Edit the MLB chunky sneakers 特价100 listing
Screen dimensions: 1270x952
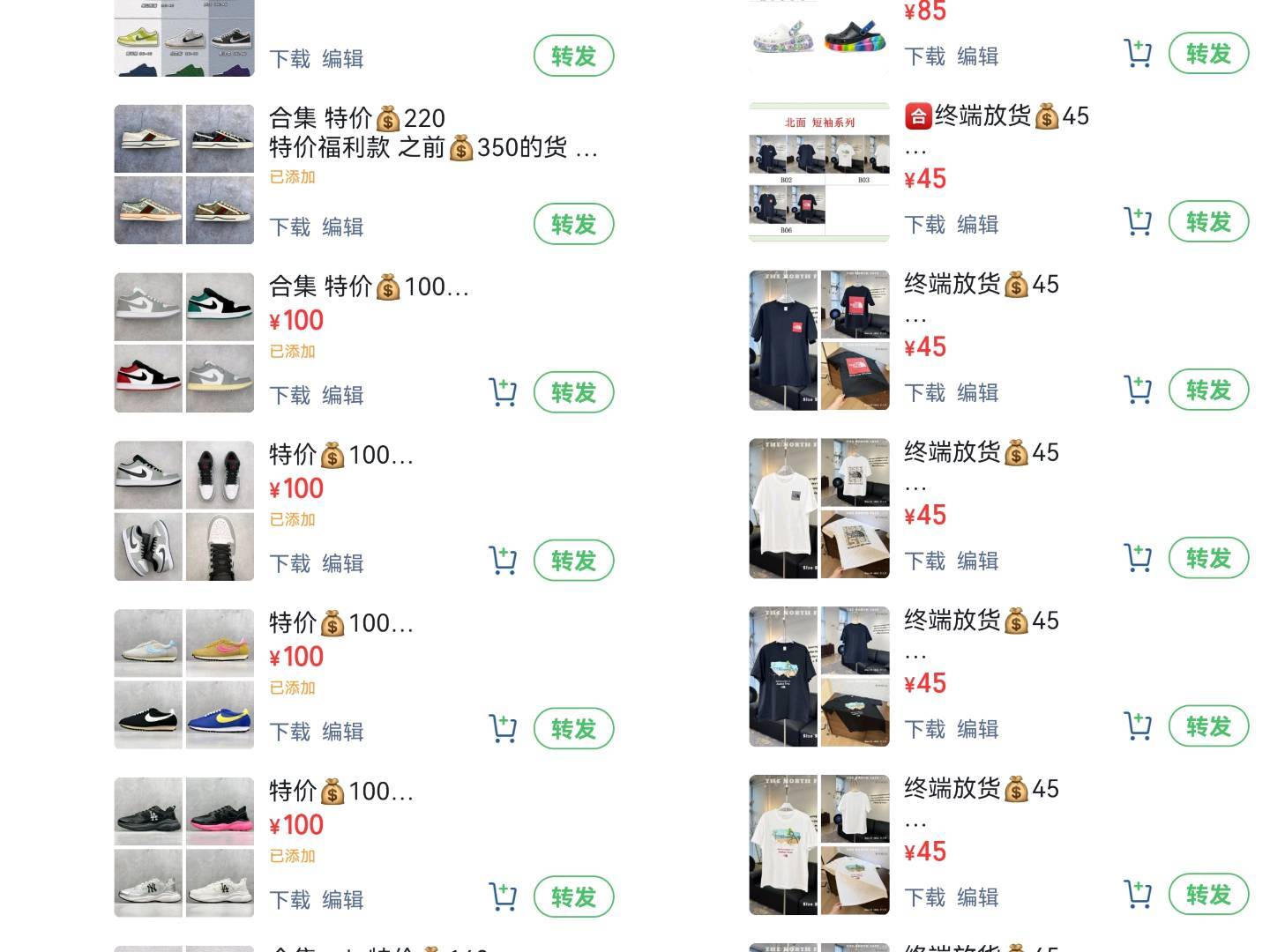coord(342,900)
